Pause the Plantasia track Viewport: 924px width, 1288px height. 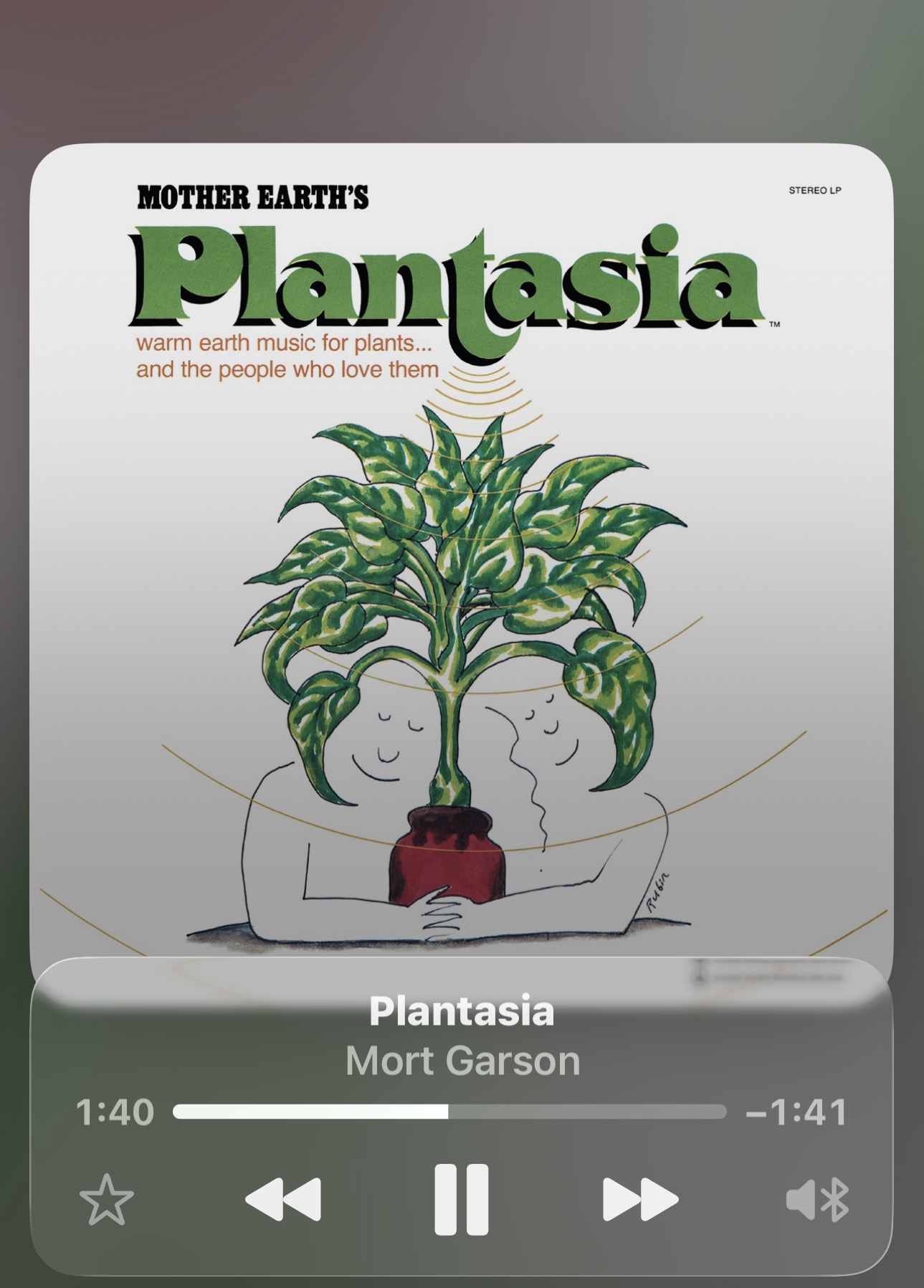(461, 1199)
